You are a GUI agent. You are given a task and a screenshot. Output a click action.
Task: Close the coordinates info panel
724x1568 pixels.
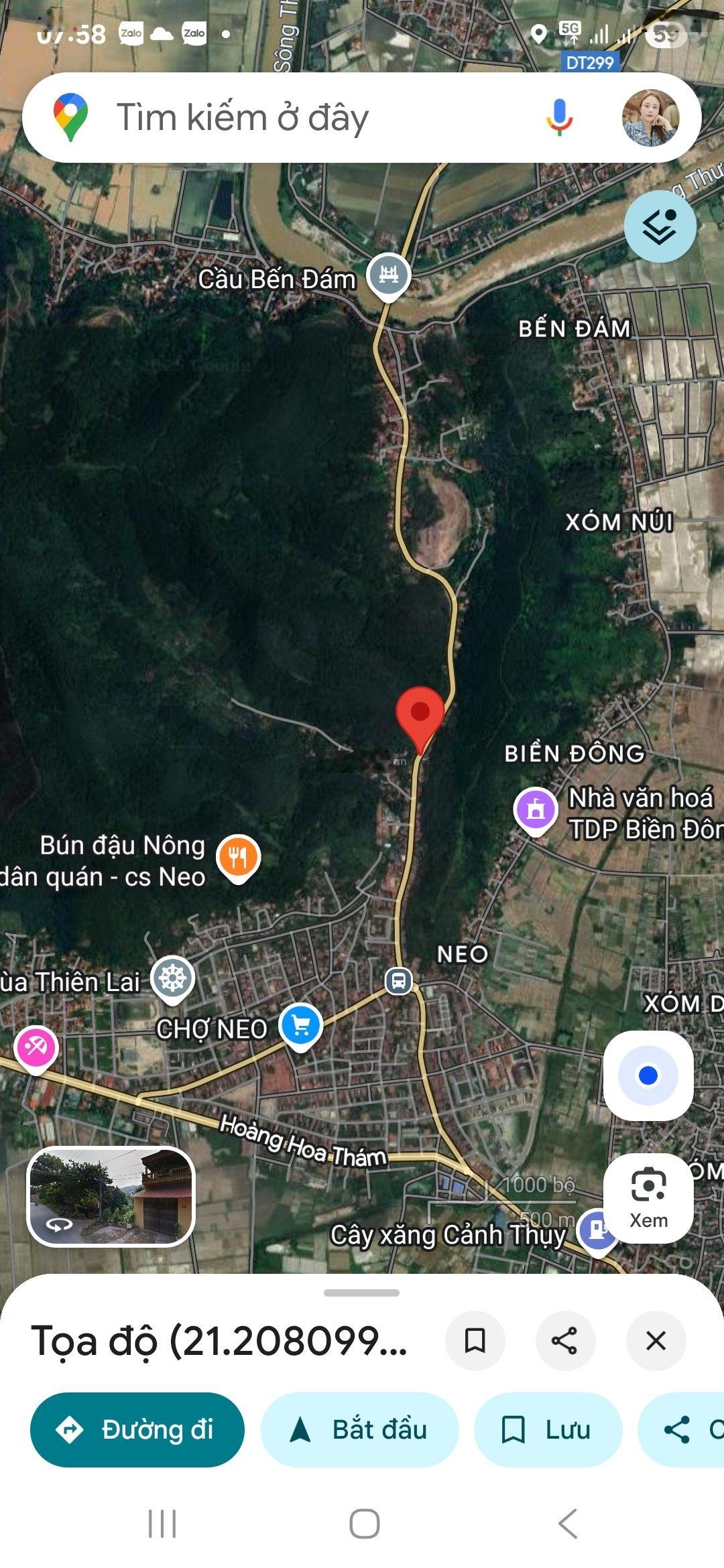coord(656,1341)
